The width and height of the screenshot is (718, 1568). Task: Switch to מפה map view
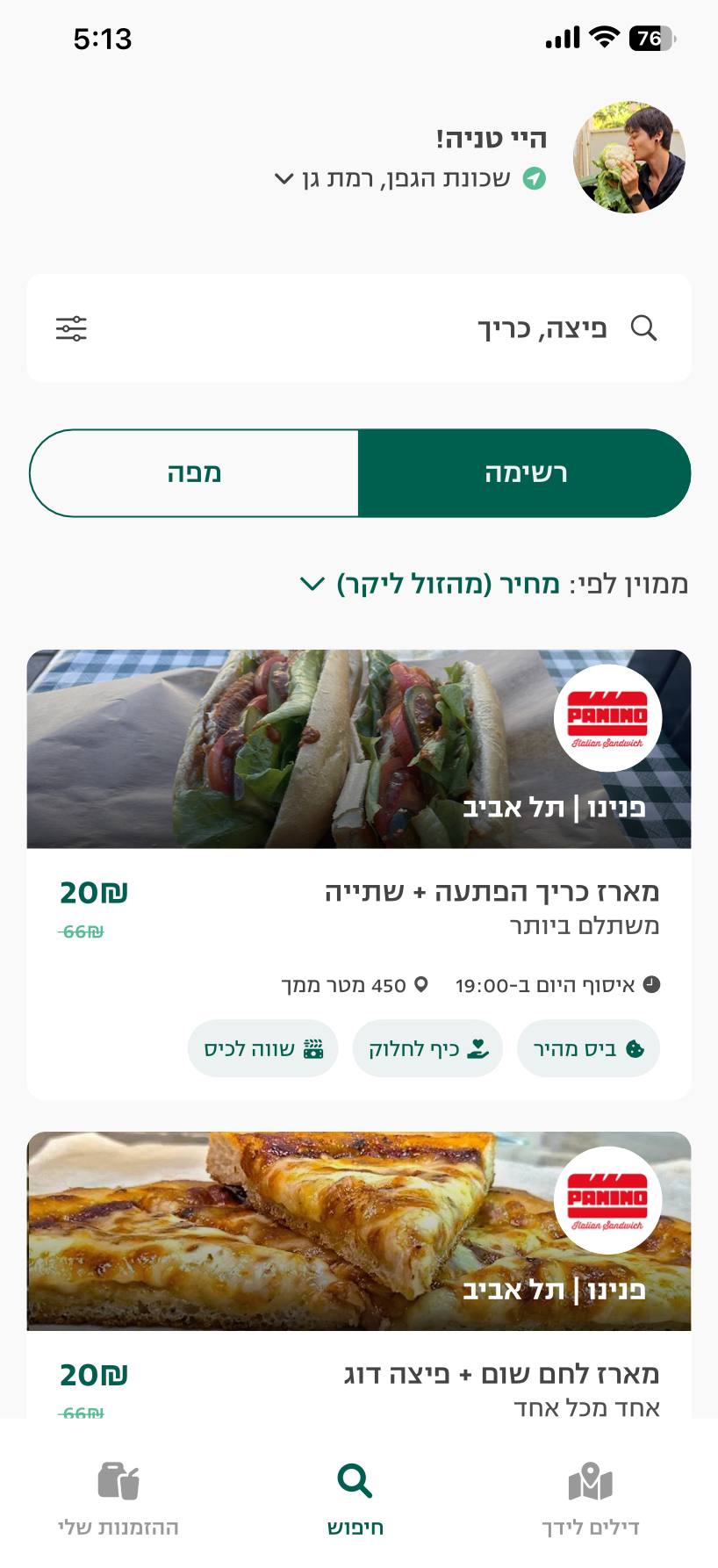click(194, 472)
